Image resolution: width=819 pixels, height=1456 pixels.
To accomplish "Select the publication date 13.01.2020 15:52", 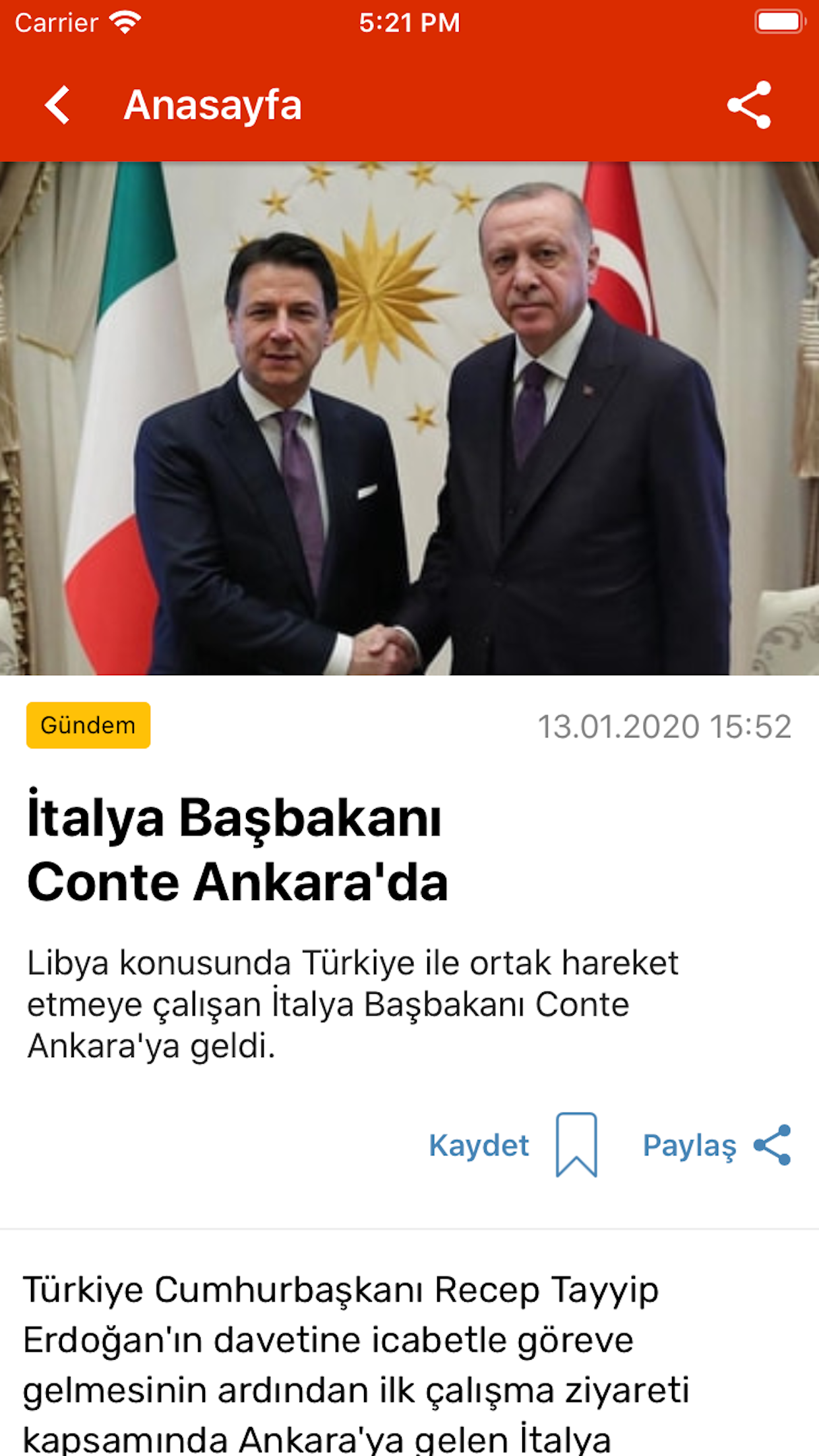I will coord(663,725).
